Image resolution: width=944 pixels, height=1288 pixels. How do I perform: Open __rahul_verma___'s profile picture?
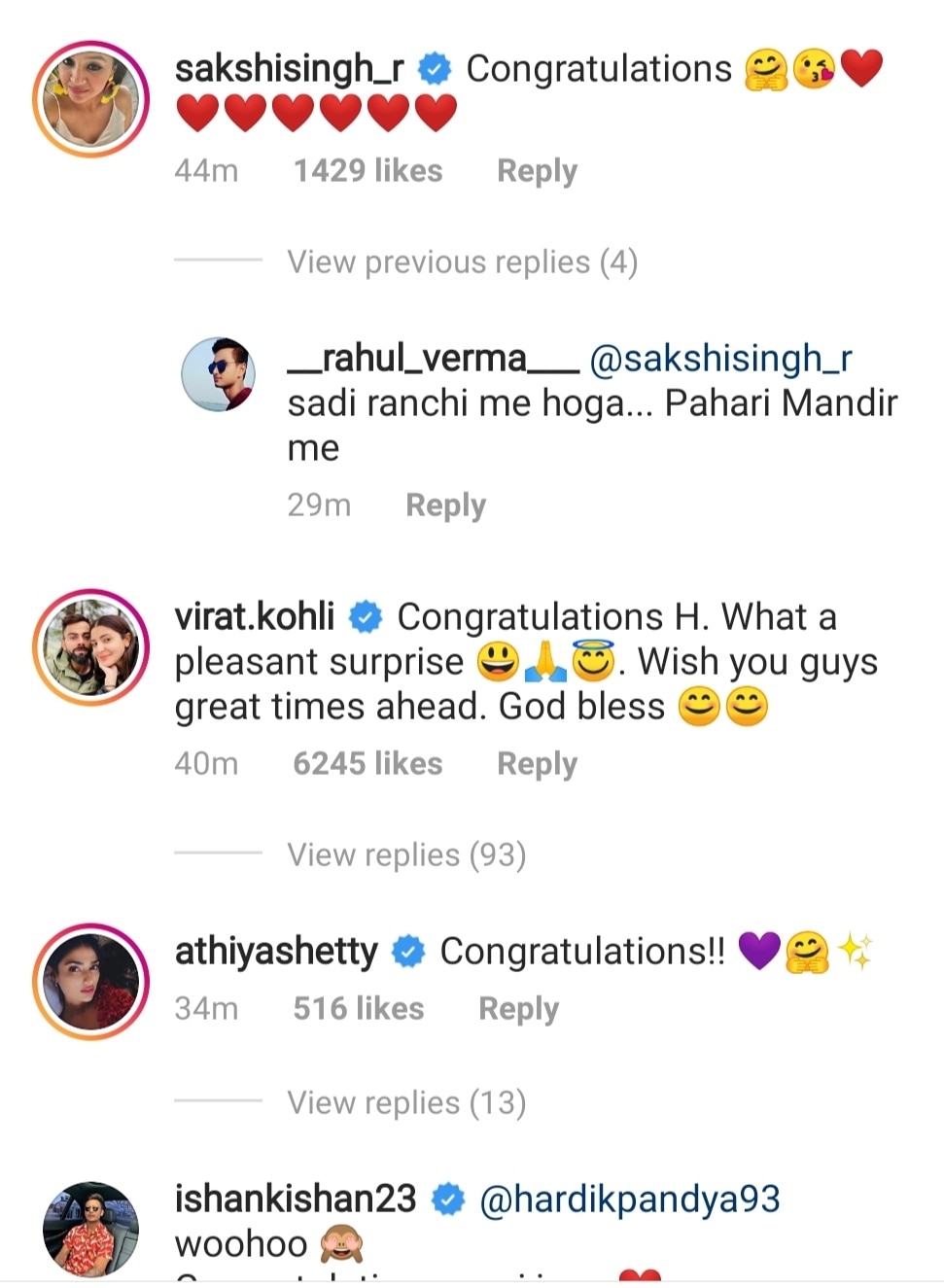(x=219, y=375)
